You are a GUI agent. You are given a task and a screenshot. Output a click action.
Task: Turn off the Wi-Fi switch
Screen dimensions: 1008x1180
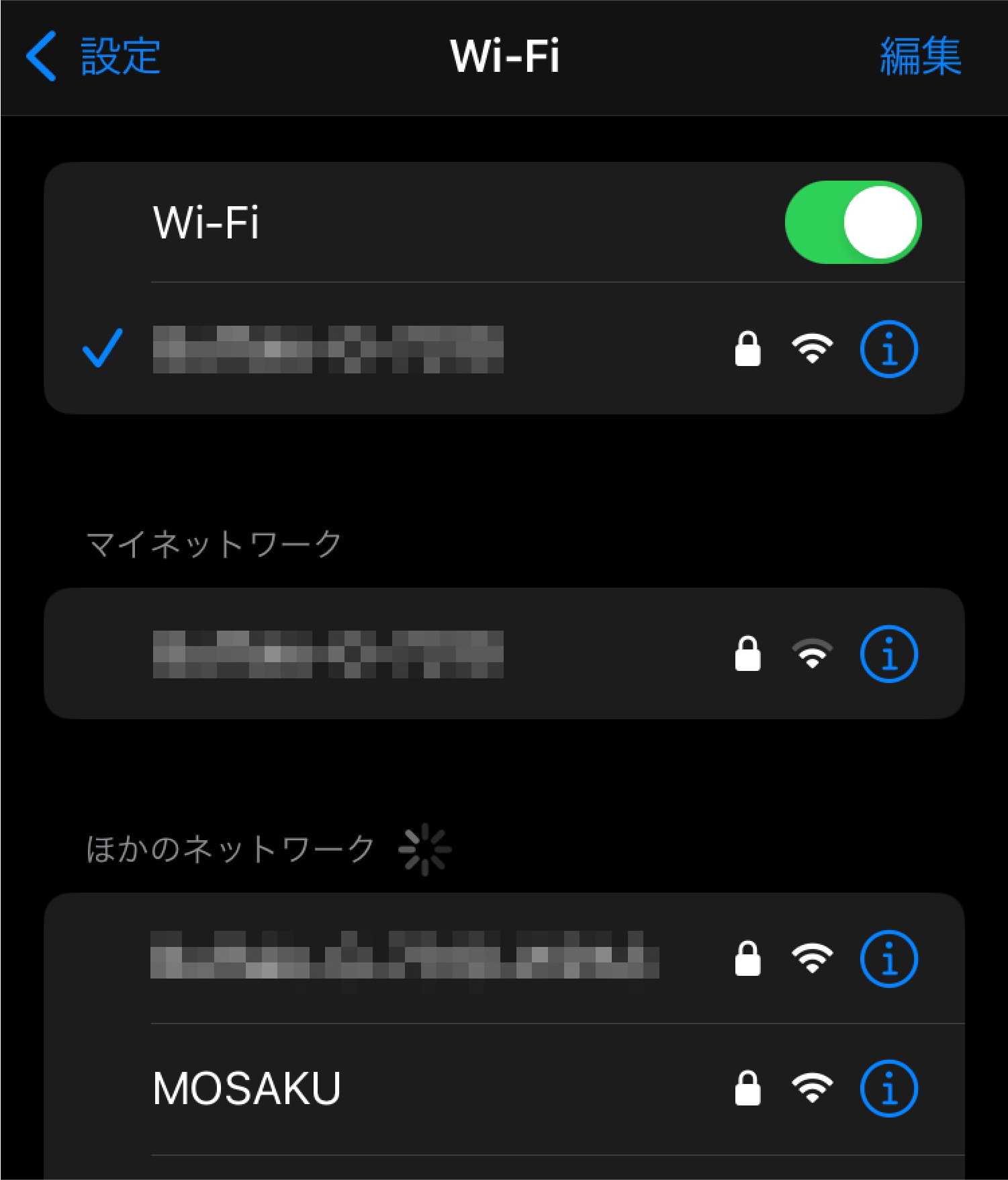click(853, 222)
